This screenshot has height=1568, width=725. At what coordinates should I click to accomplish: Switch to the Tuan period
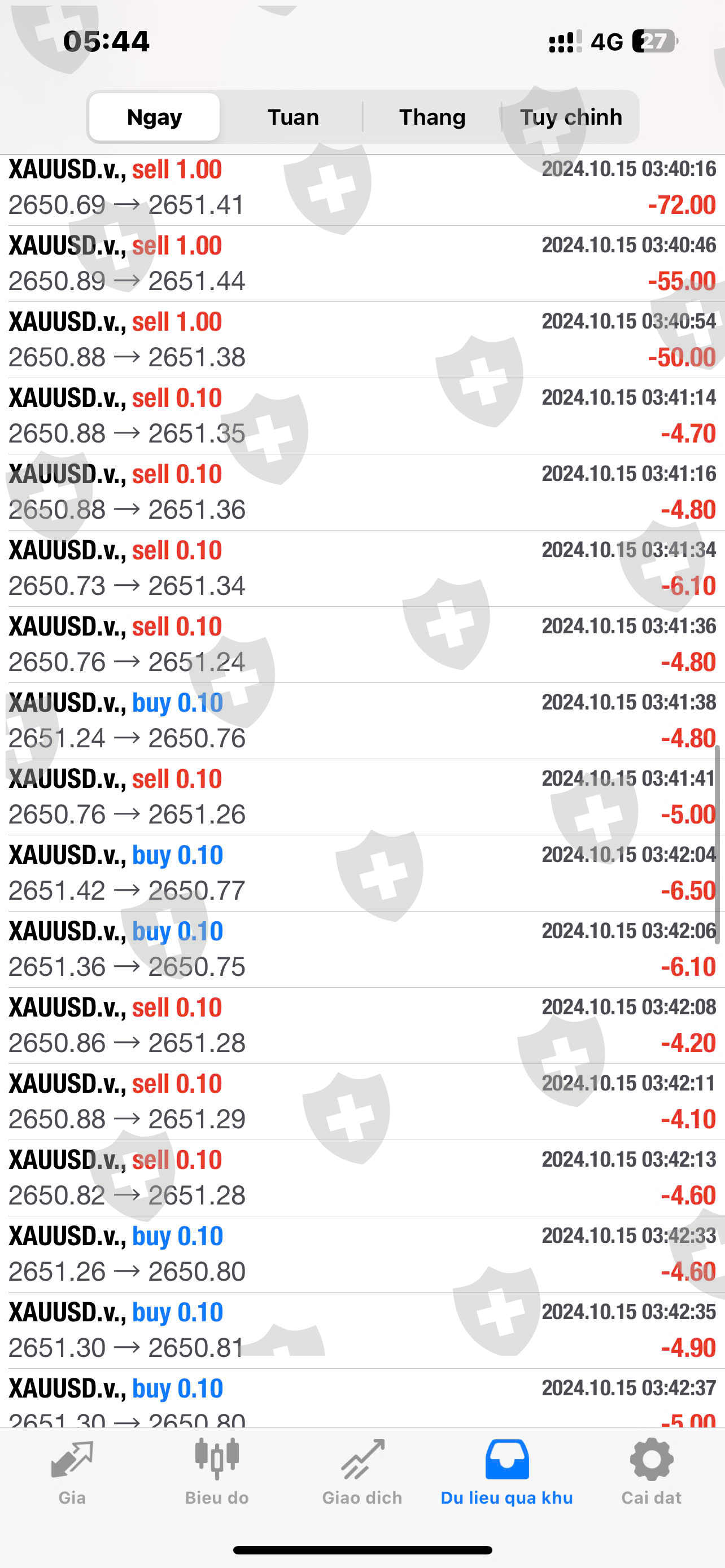click(293, 117)
